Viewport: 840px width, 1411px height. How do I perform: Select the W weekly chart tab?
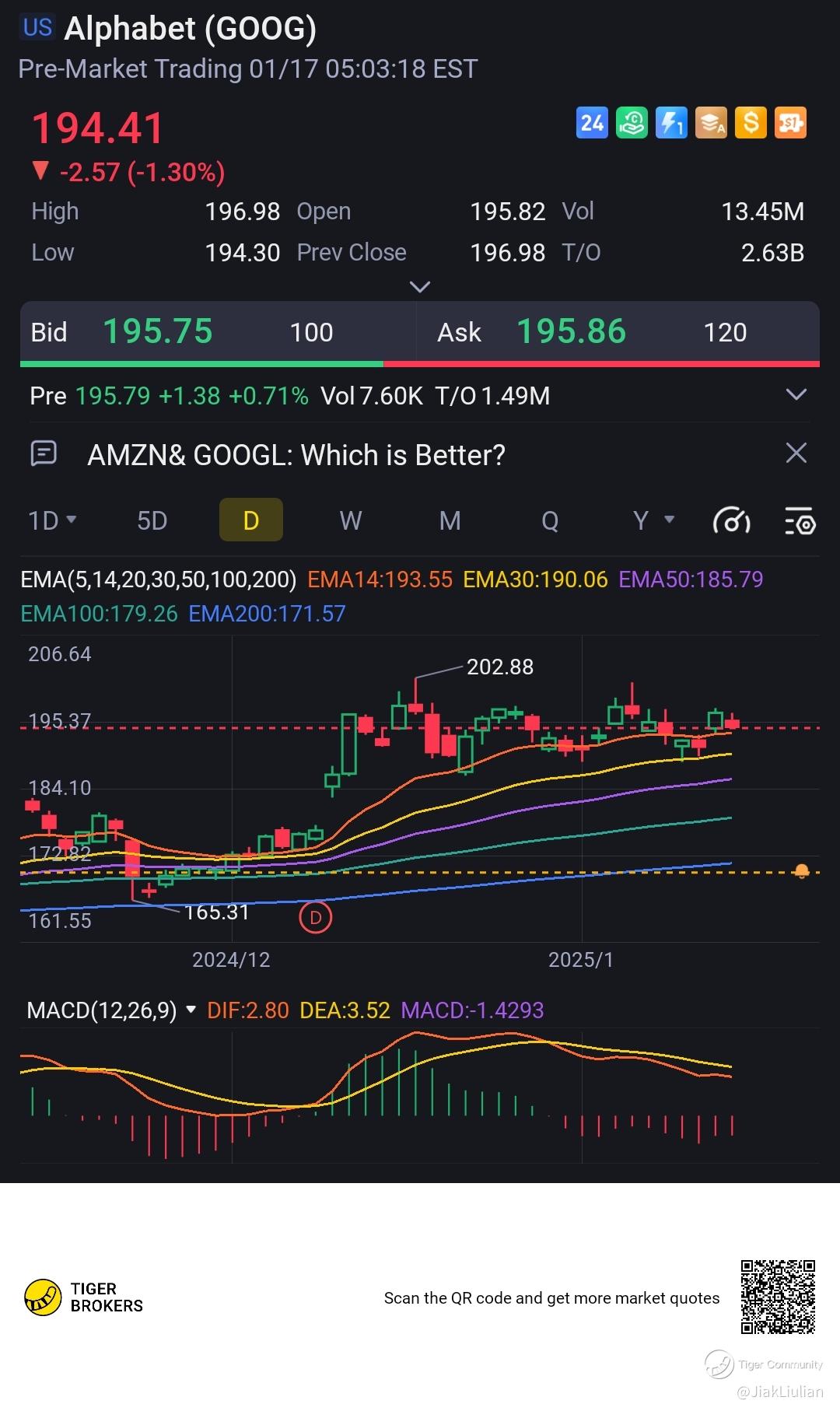(351, 520)
